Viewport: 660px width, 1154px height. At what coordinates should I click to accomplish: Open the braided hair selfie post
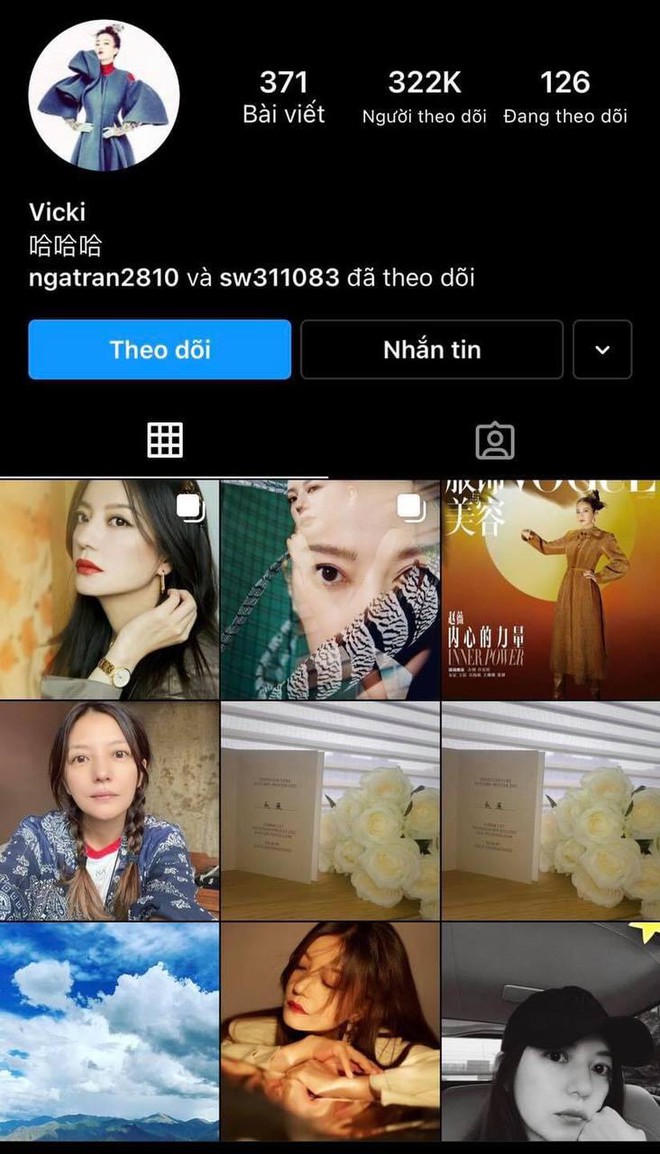pyautogui.click(x=109, y=811)
